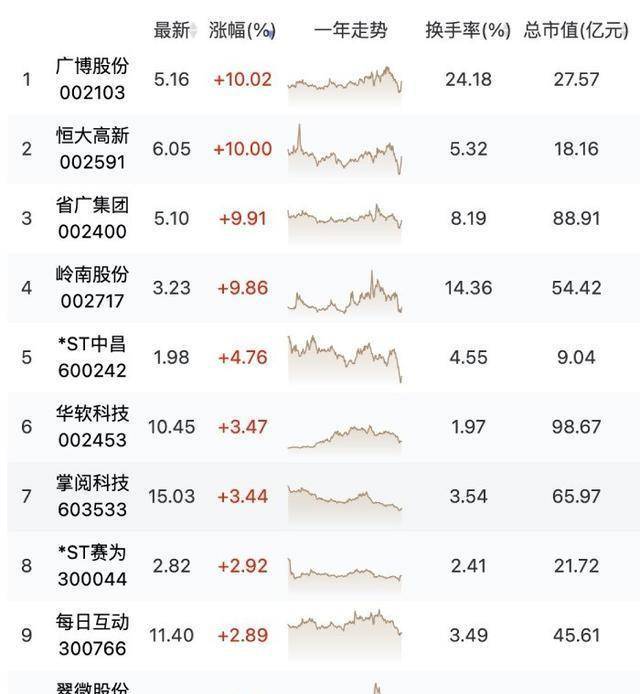View 华软科技 002453 quote

point(92,427)
